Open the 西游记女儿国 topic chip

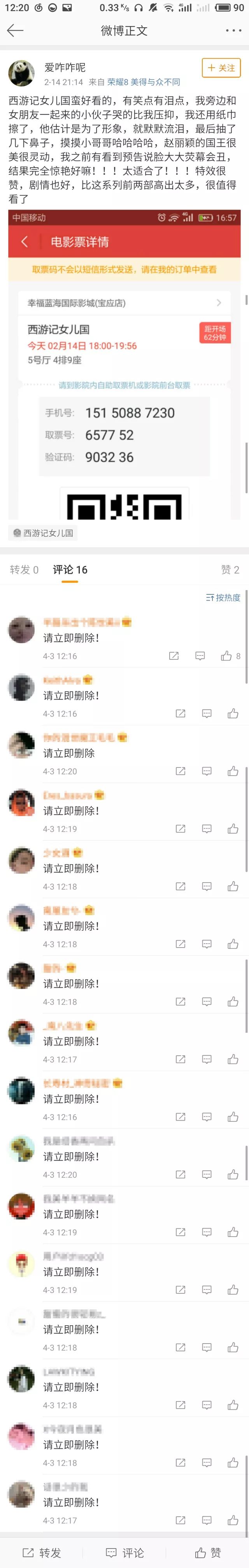click(43, 533)
